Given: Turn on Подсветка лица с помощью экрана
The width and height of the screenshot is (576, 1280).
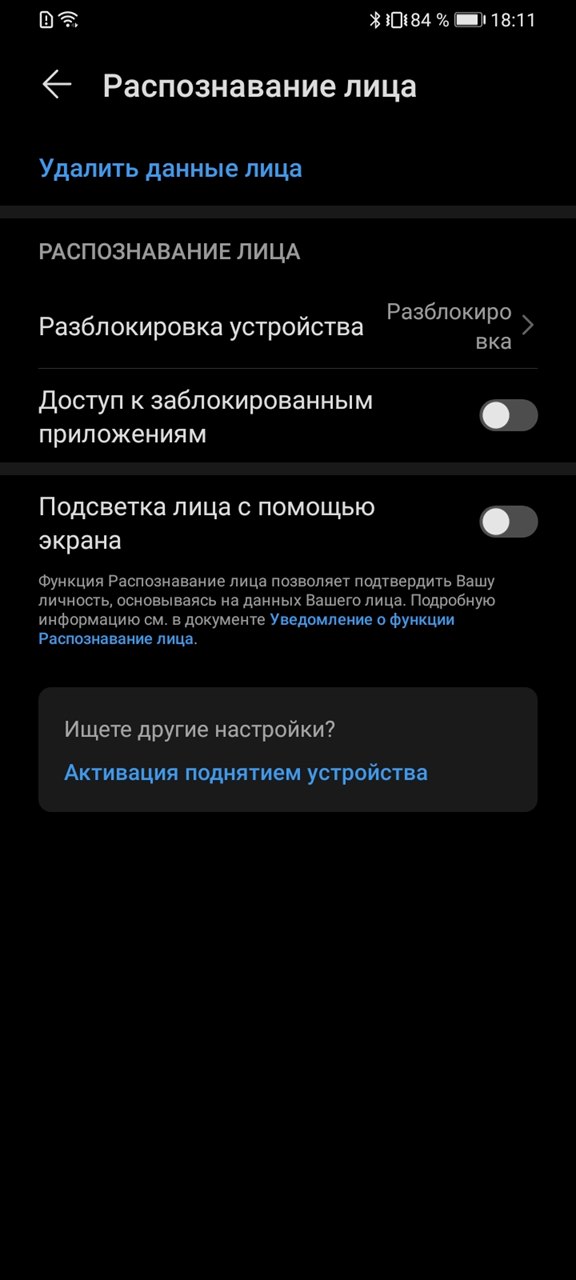Looking at the screenshot, I should click(x=509, y=521).
